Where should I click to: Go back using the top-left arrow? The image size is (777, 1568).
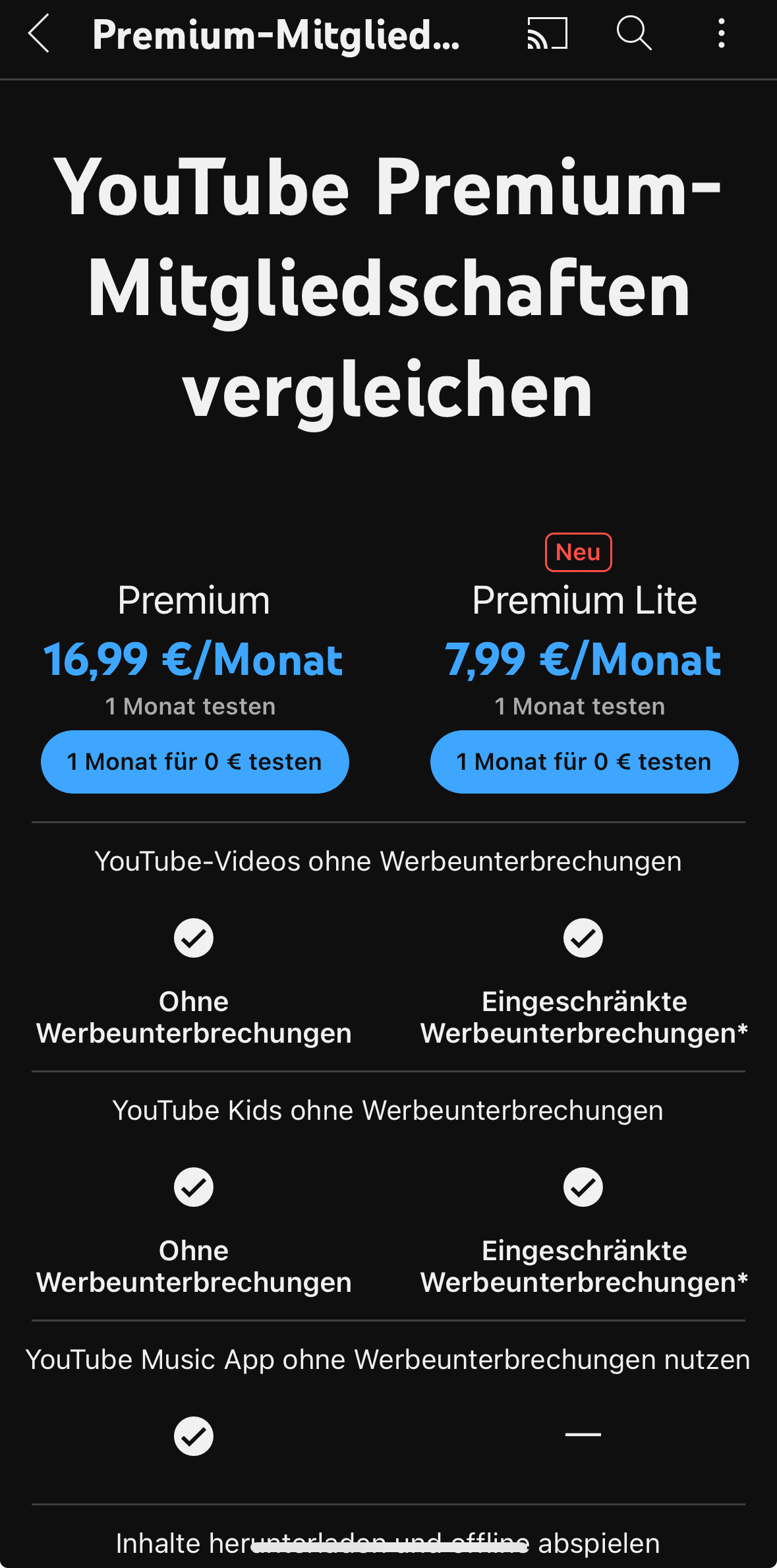(x=40, y=34)
